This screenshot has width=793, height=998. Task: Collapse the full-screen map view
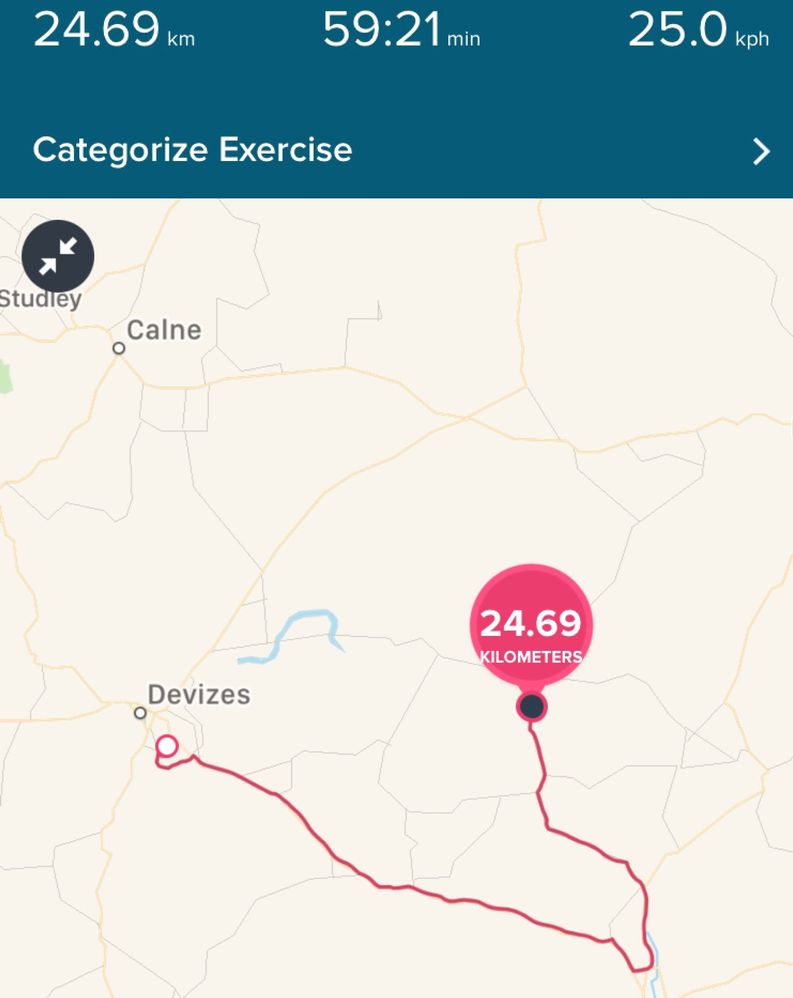58,257
